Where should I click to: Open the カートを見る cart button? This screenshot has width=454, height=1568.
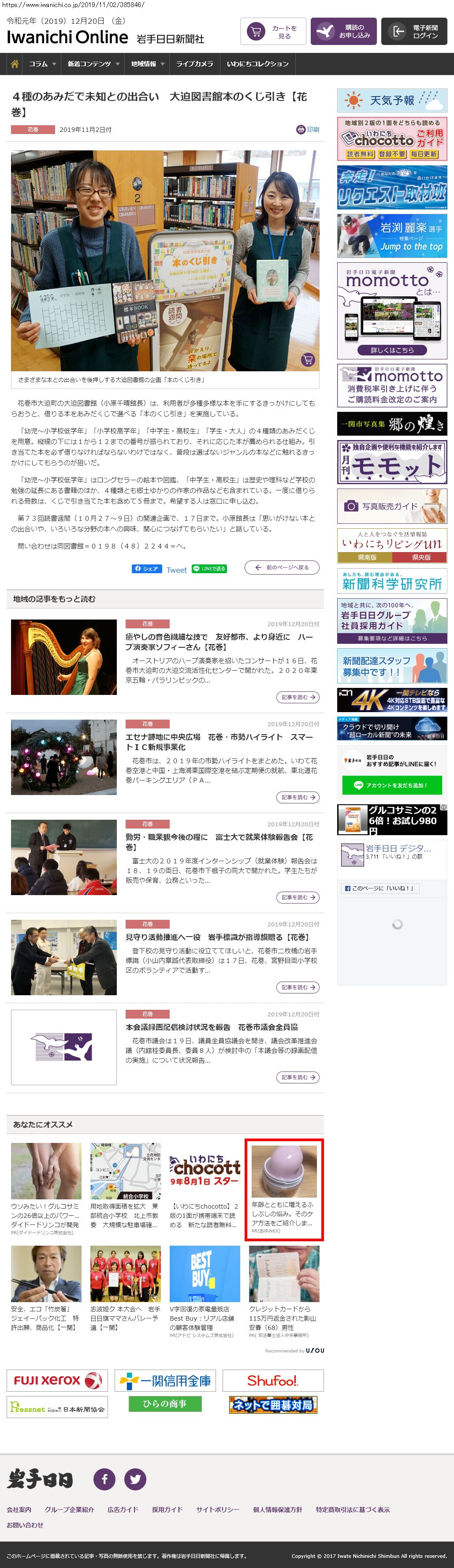point(273,32)
